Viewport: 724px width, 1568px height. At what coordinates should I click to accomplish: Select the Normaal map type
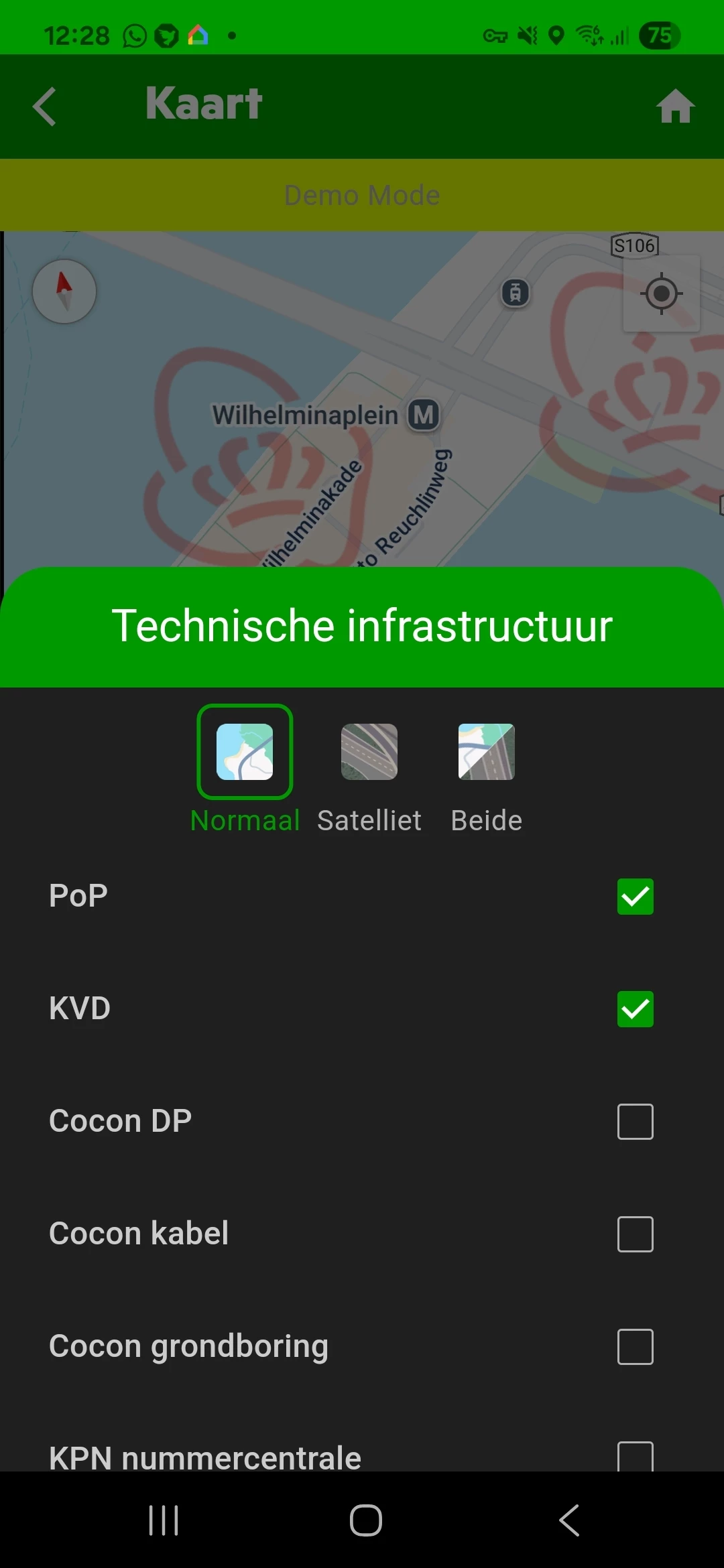coord(245,752)
